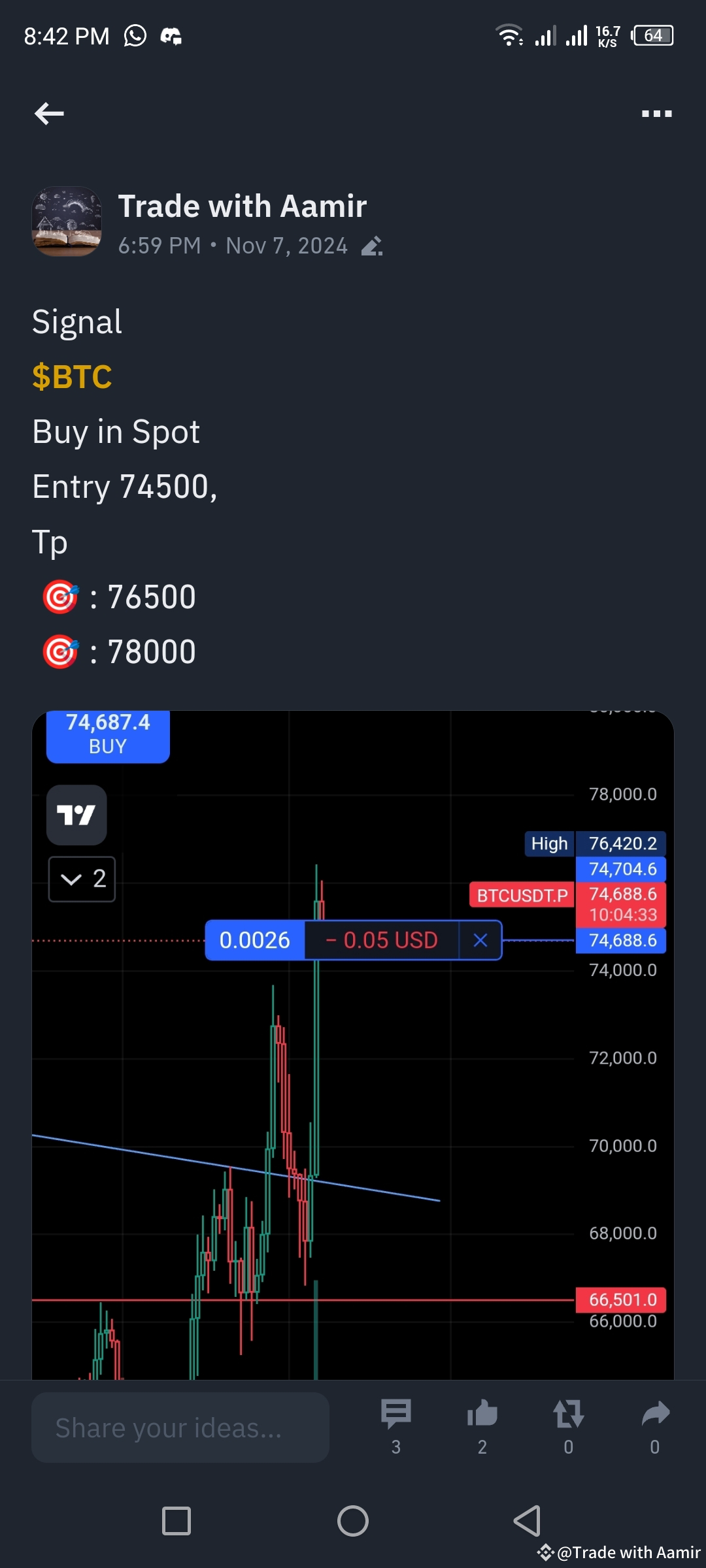
Task: Expand the chevron labeled 2 on the chart
Action: click(x=81, y=879)
